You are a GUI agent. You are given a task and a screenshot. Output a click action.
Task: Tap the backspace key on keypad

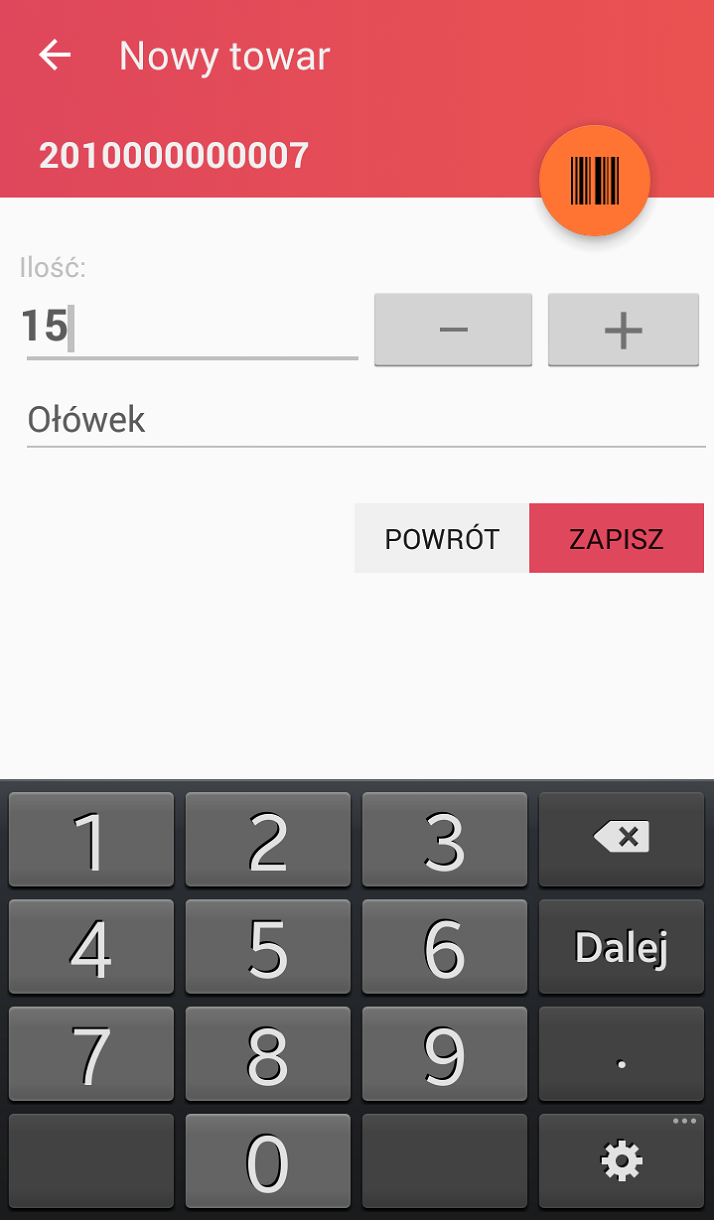621,839
